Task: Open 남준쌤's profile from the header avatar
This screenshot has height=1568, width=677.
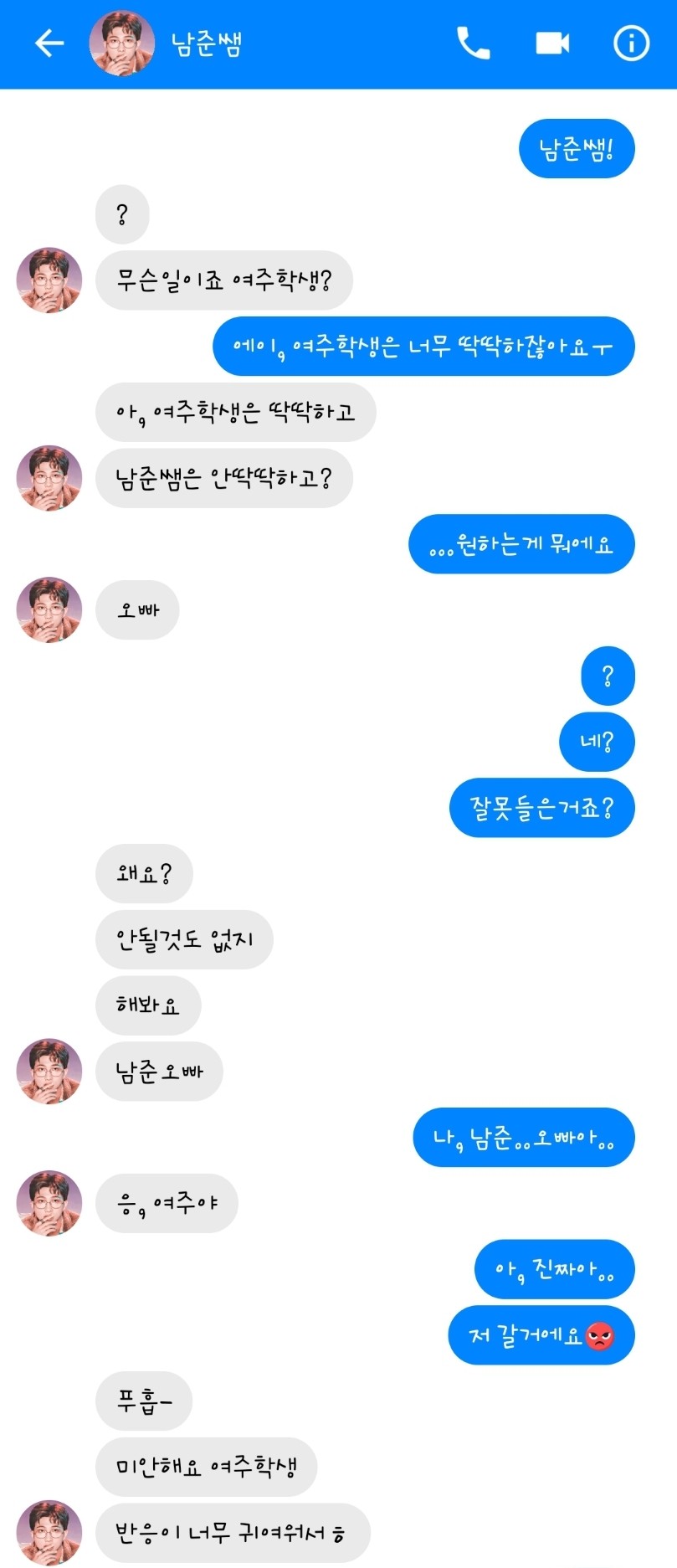Action: tap(122, 44)
